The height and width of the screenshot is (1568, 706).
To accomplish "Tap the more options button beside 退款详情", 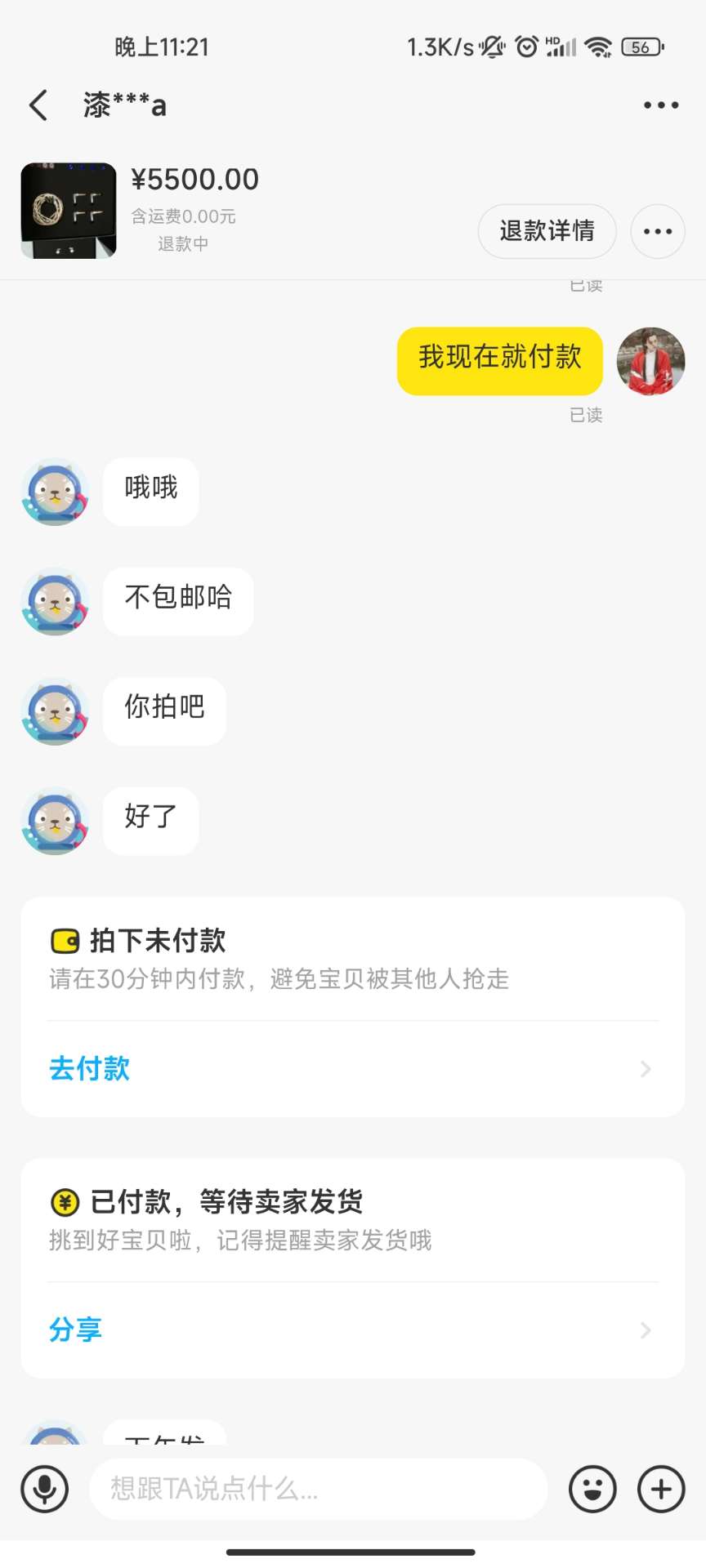I will 658,231.
